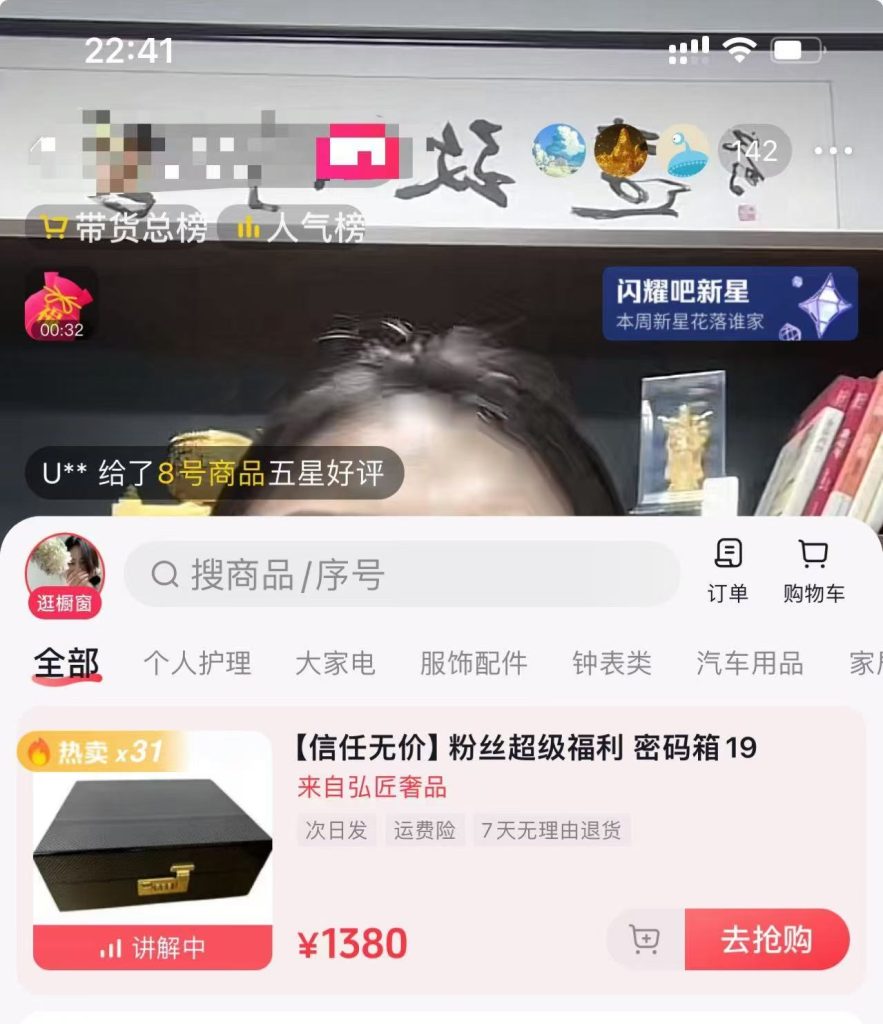Tap the 搜商品/序号 search field
883x1024 pixels.
[x=401, y=574]
